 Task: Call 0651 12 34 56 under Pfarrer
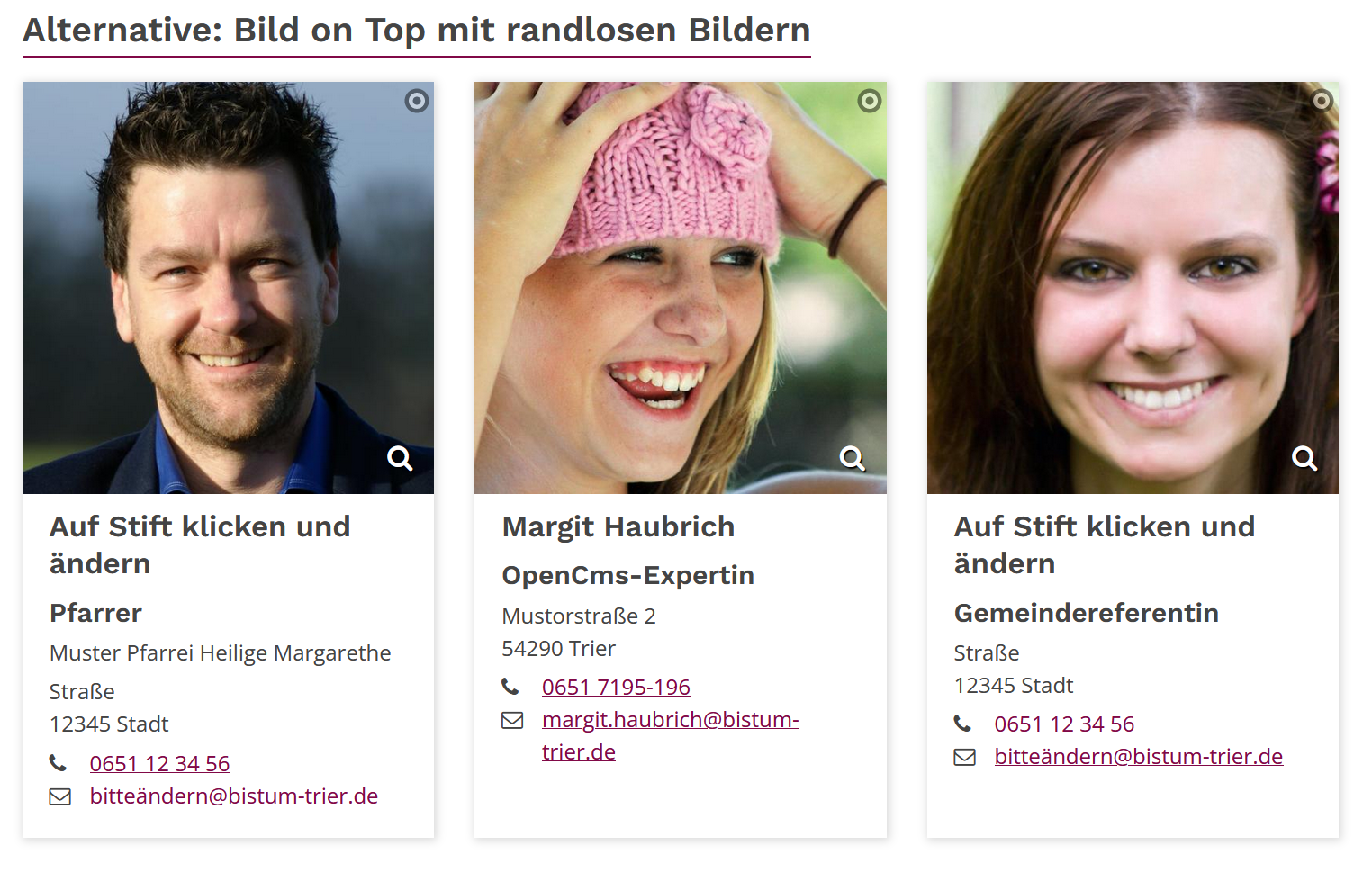point(159,764)
